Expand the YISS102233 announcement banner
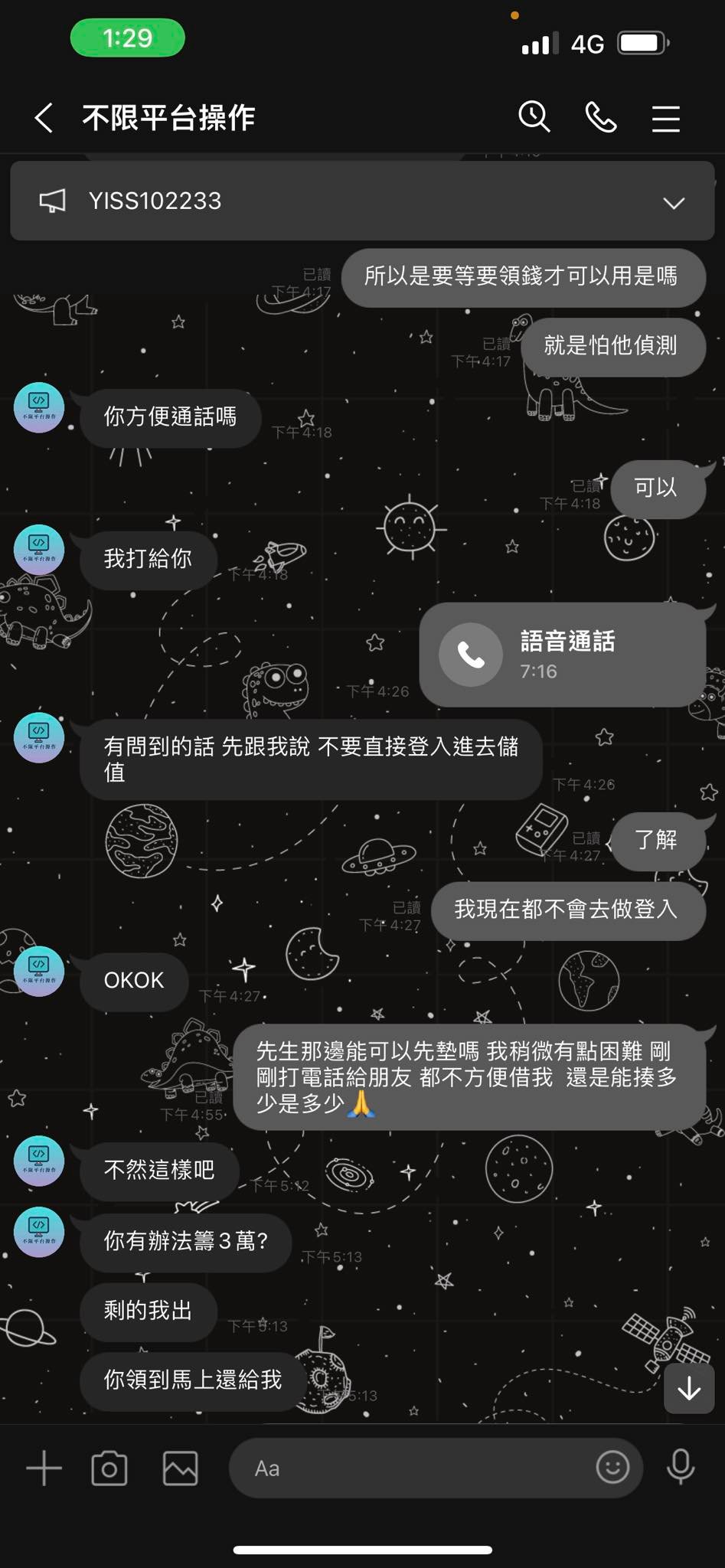725x1568 pixels. tap(674, 202)
